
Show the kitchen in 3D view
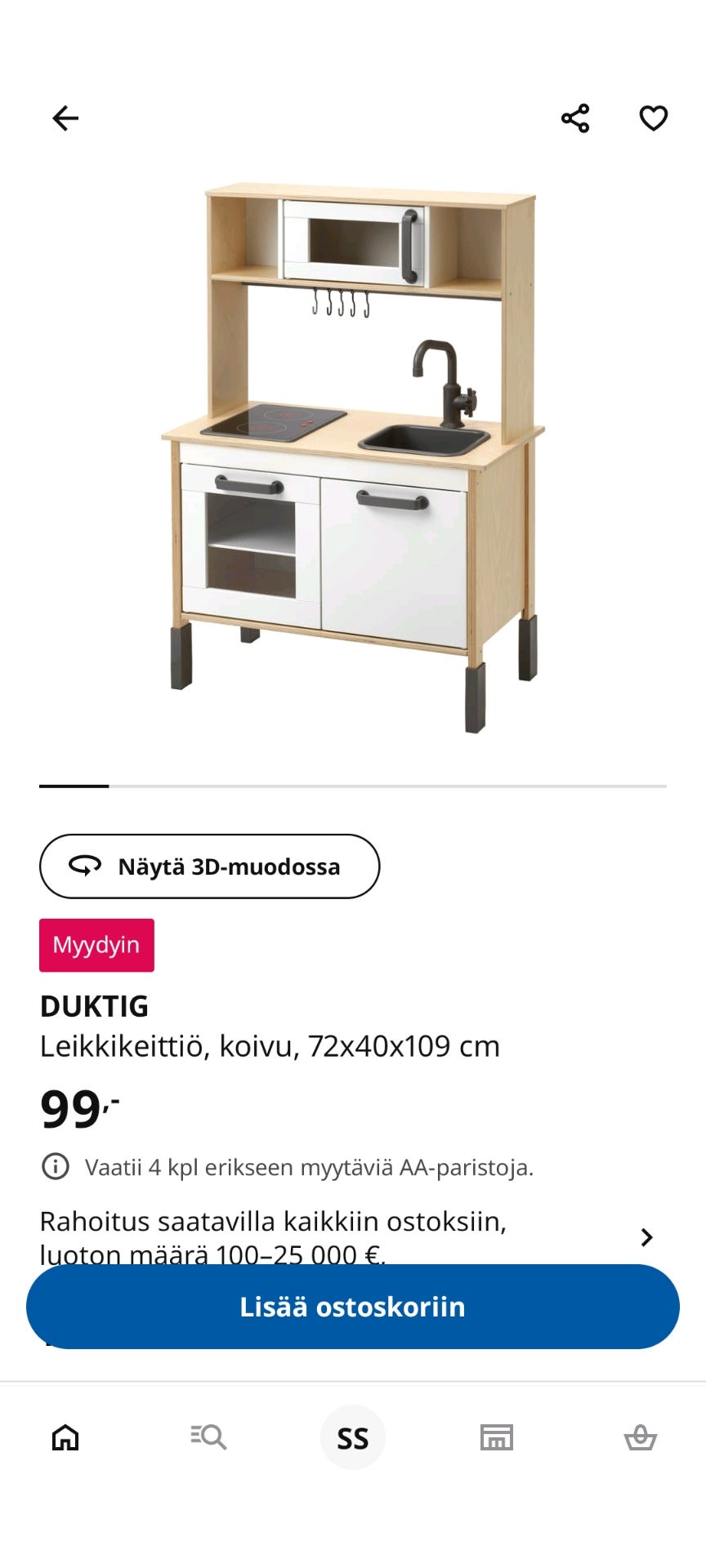click(x=208, y=866)
